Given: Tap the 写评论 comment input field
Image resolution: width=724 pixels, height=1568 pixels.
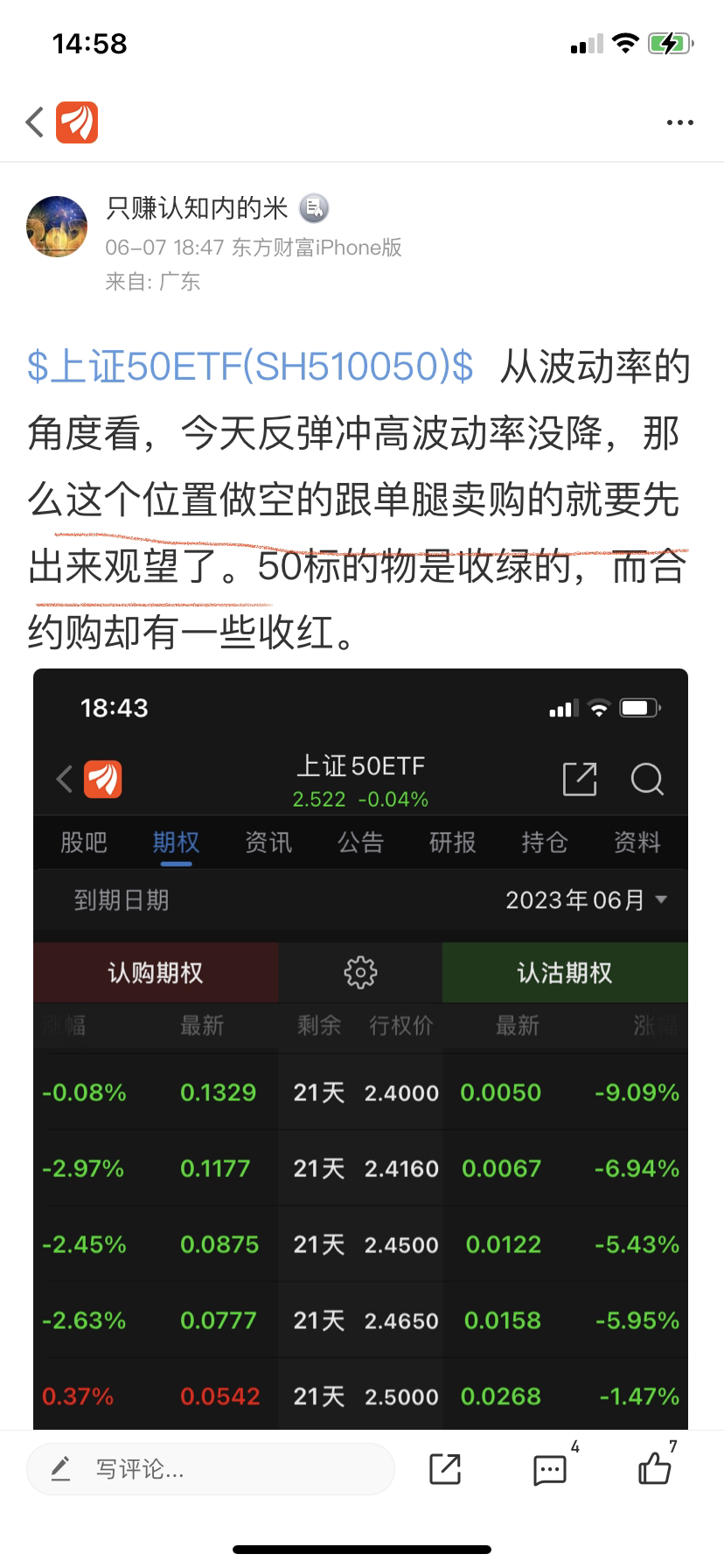Looking at the screenshot, I should [211, 1469].
